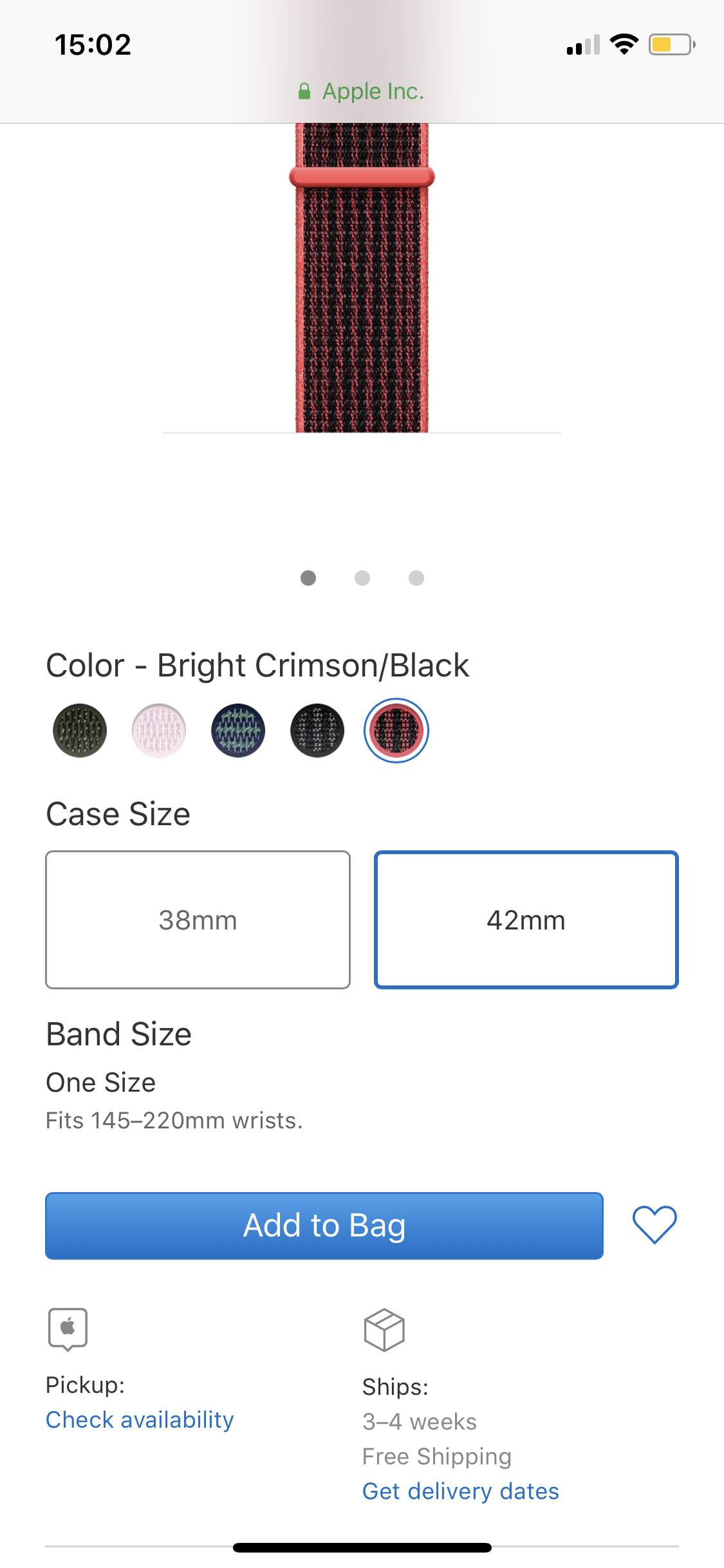
Task: Pick the navy and teal color swatch
Action: click(x=238, y=731)
